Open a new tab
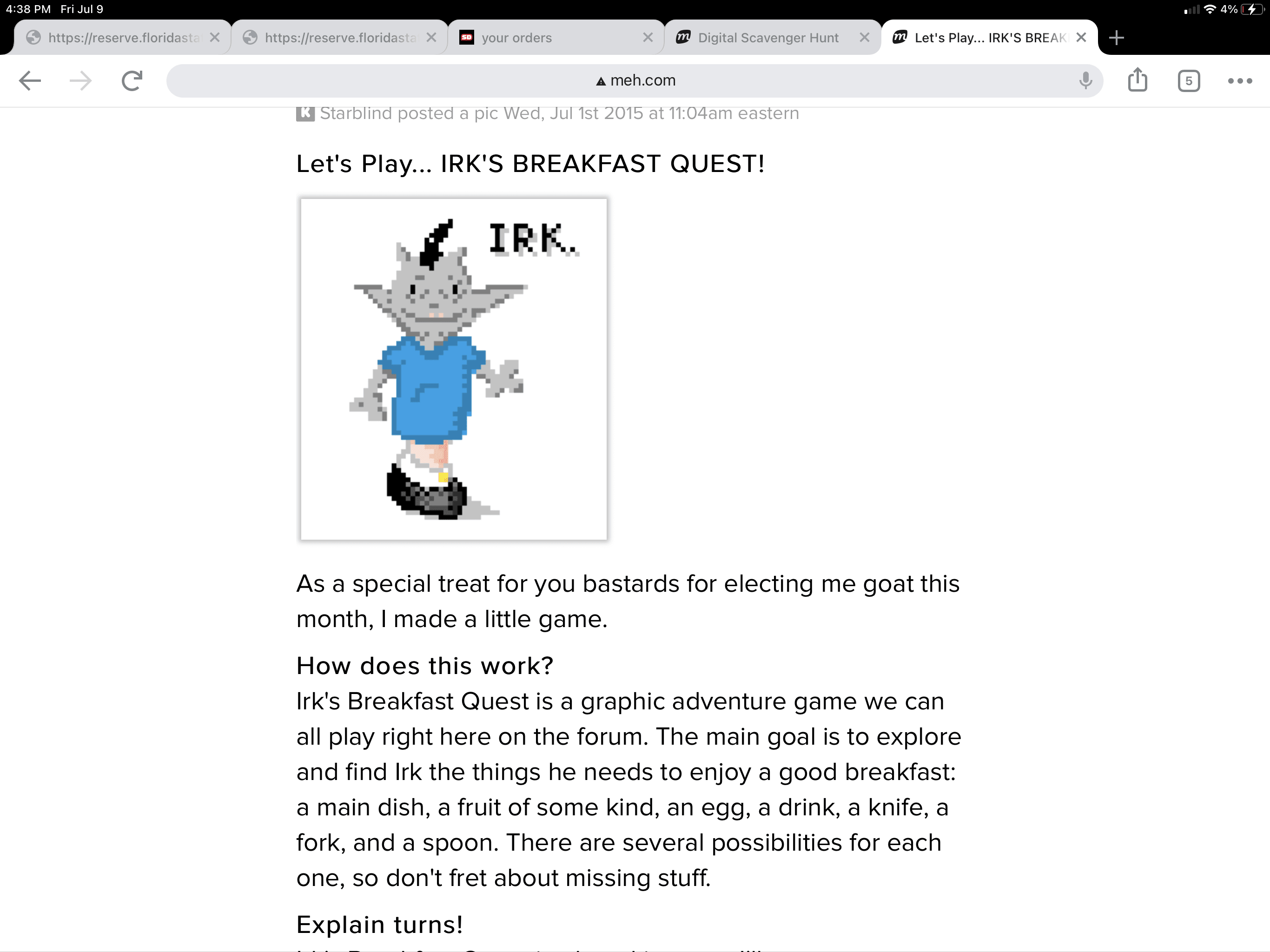This screenshot has height=952, width=1270. pos(1116,38)
